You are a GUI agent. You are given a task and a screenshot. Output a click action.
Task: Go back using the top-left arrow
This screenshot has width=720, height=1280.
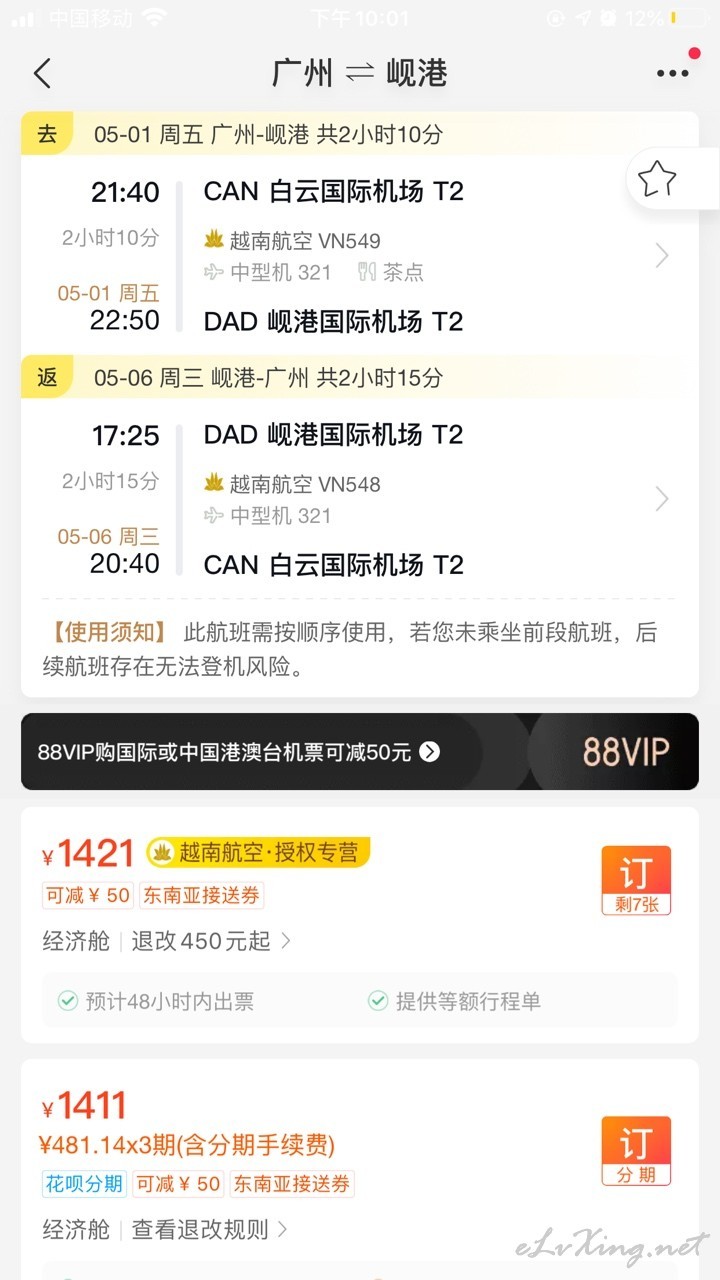[x=42, y=73]
